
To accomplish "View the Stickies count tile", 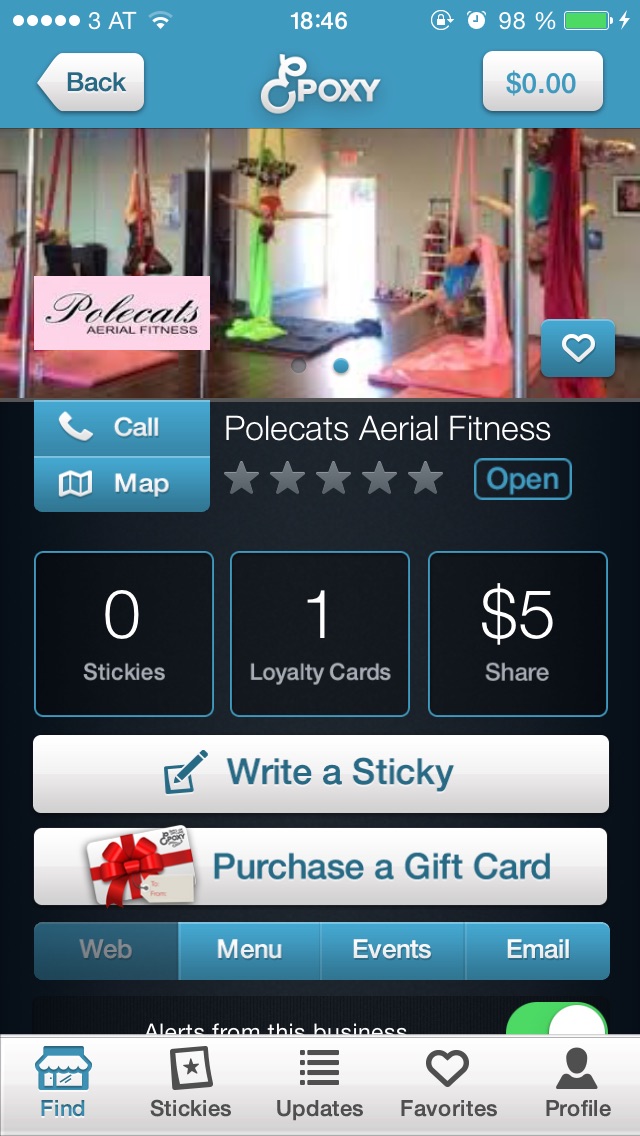I will pos(124,634).
